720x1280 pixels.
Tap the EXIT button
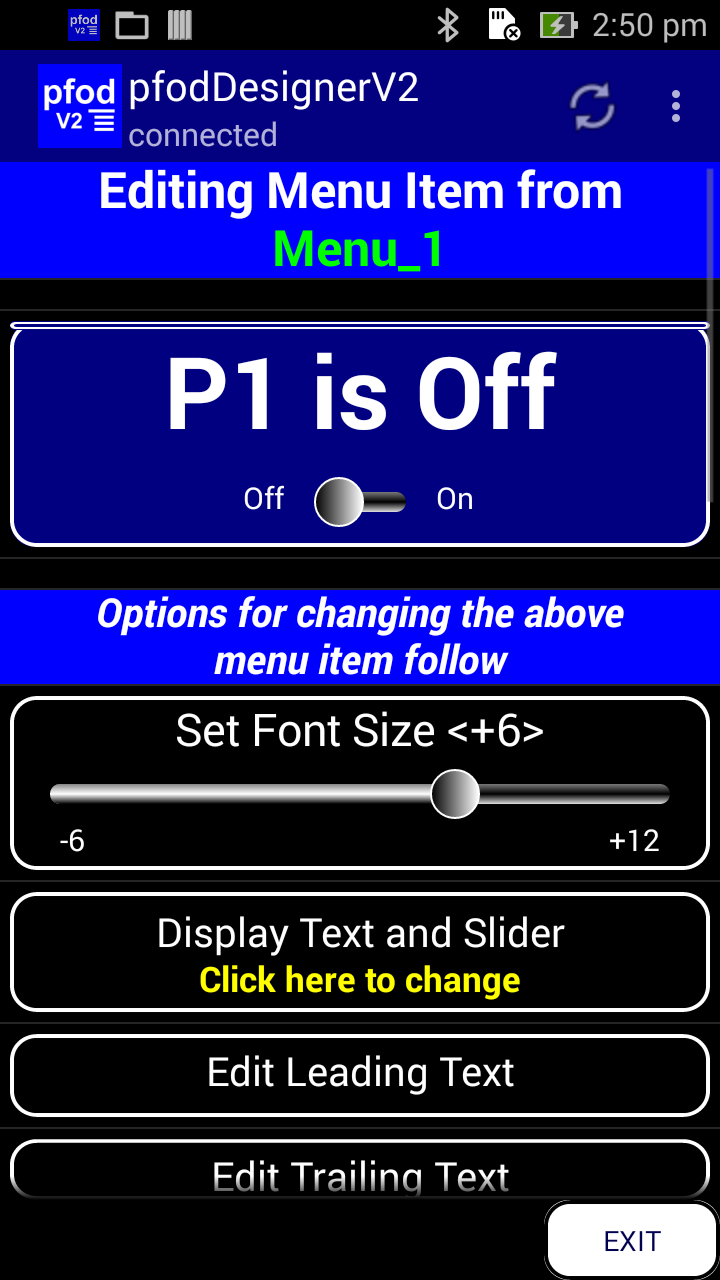(632, 1240)
